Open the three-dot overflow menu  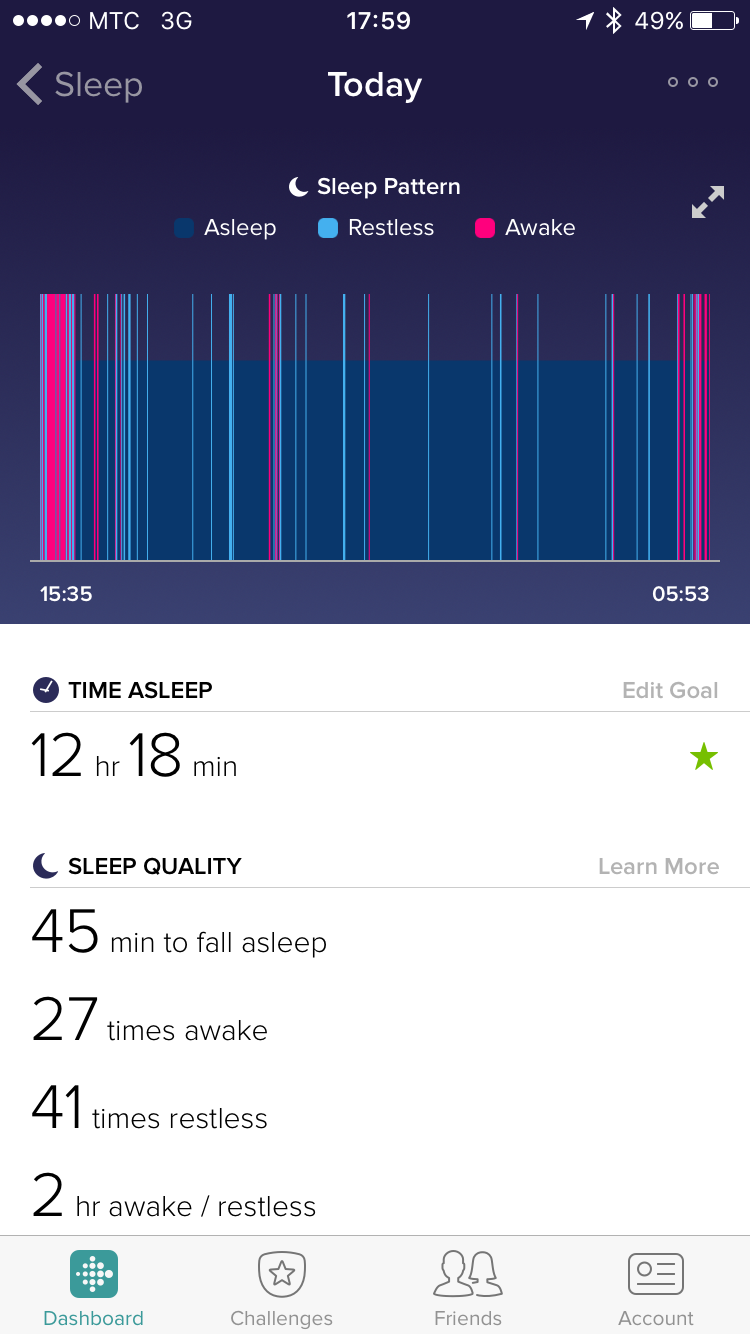coord(693,82)
